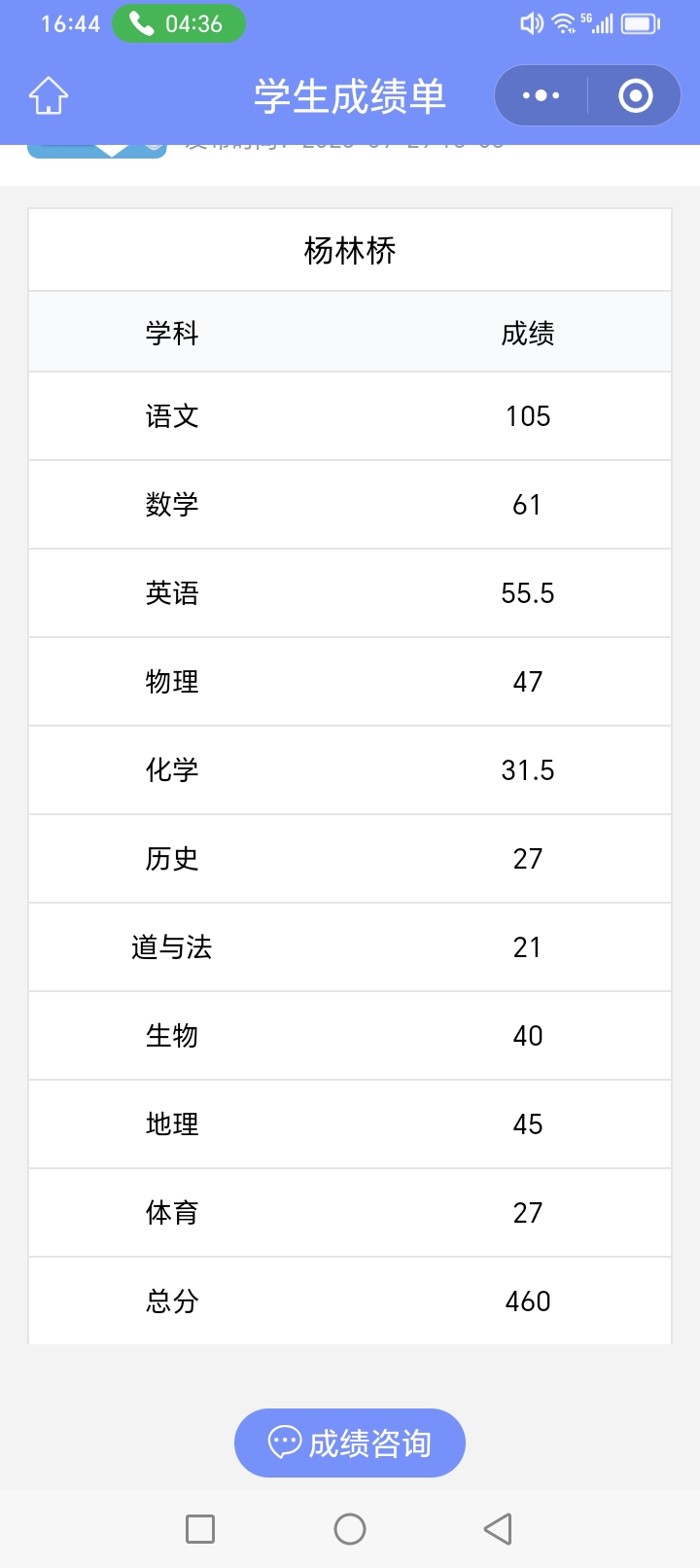Tap the 成绩咨询 button
This screenshot has width=700, height=1568.
click(350, 1443)
